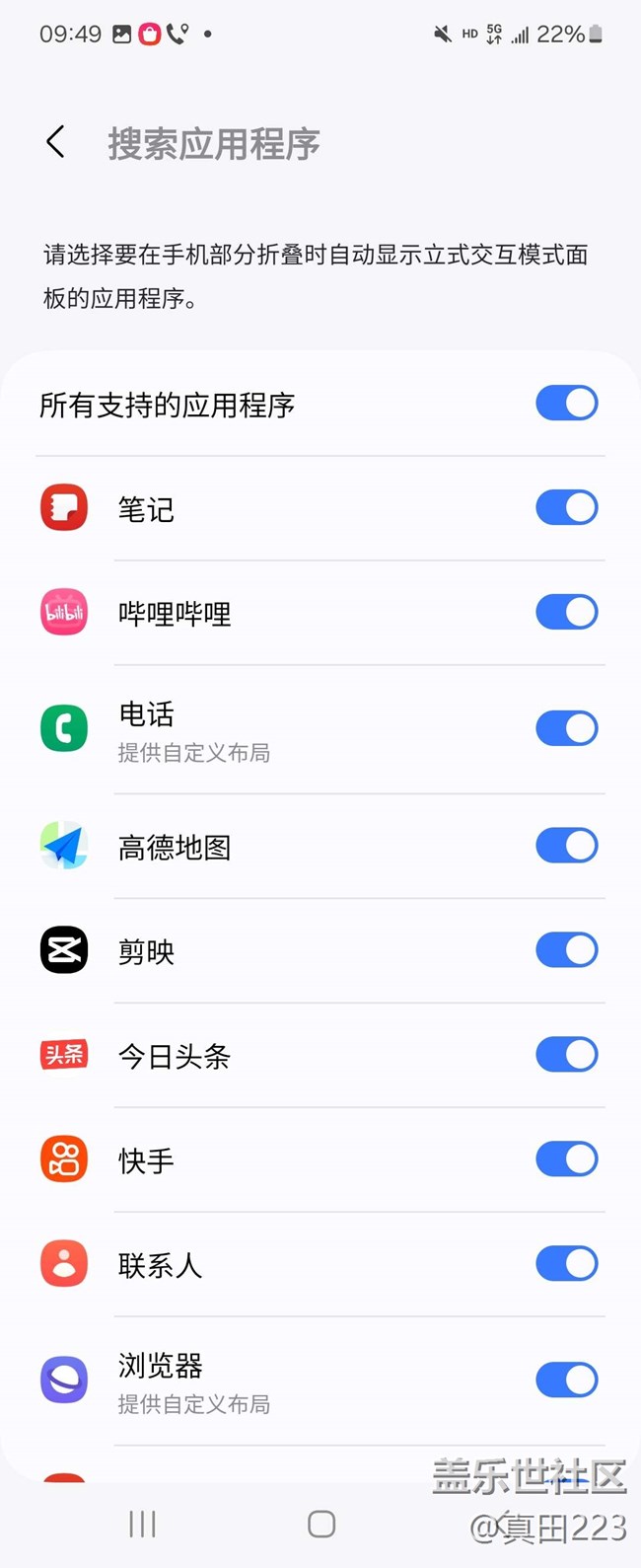This screenshot has height=1568, width=641.
Task: Switch off the 电话 toggle
Action: 566,729
